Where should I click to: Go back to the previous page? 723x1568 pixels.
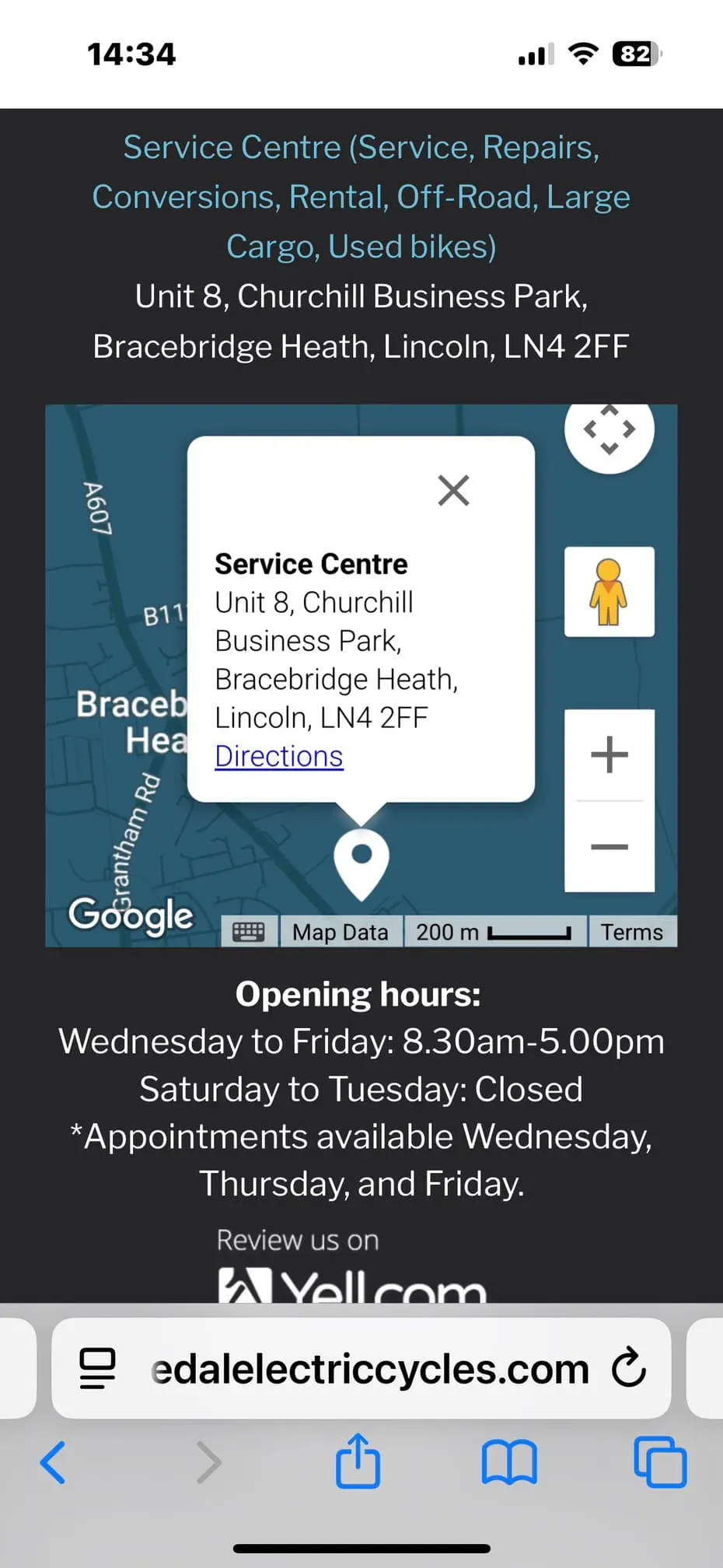[x=53, y=1463]
